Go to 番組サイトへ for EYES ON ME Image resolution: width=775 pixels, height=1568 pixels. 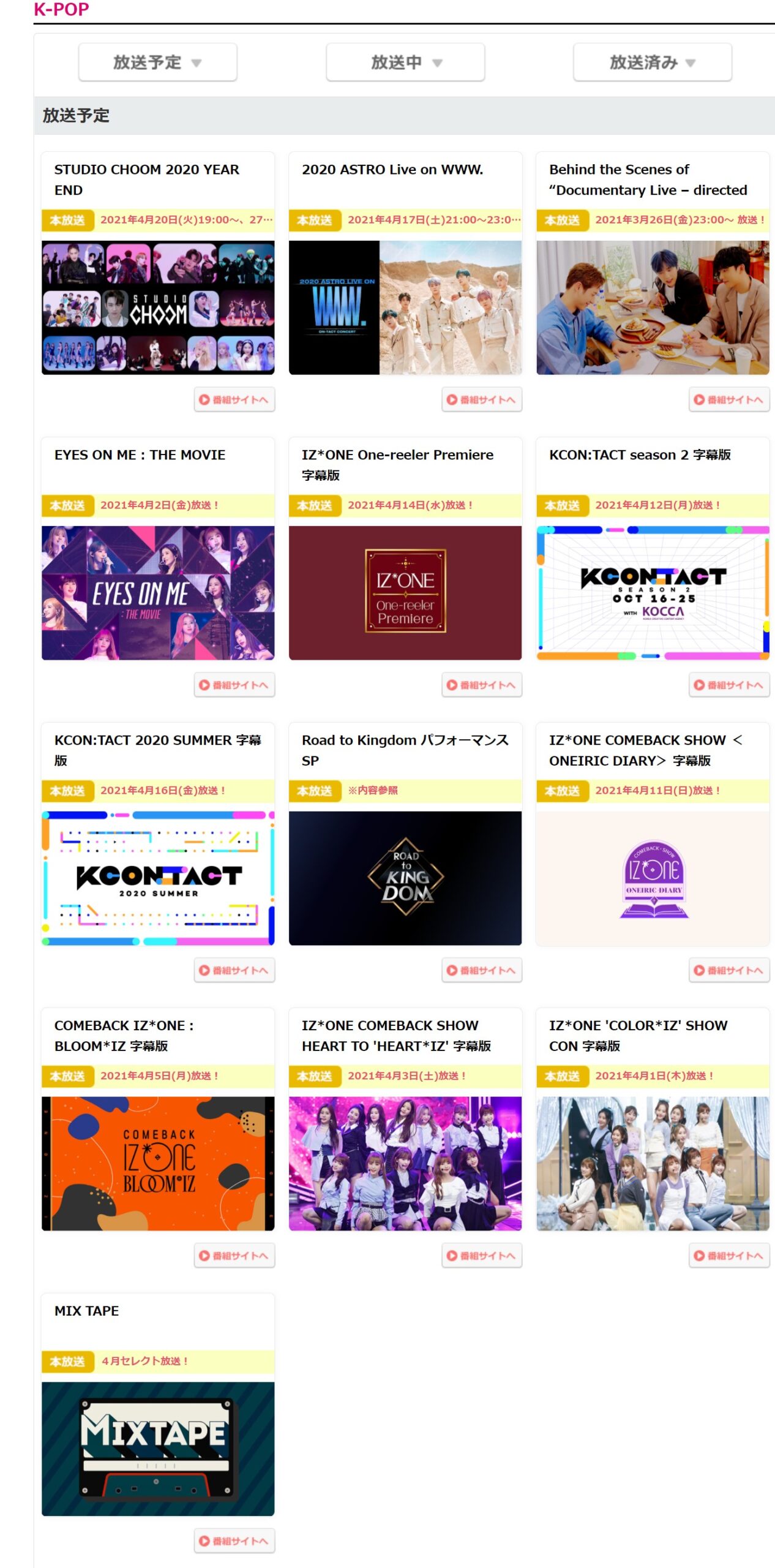pyautogui.click(x=234, y=685)
